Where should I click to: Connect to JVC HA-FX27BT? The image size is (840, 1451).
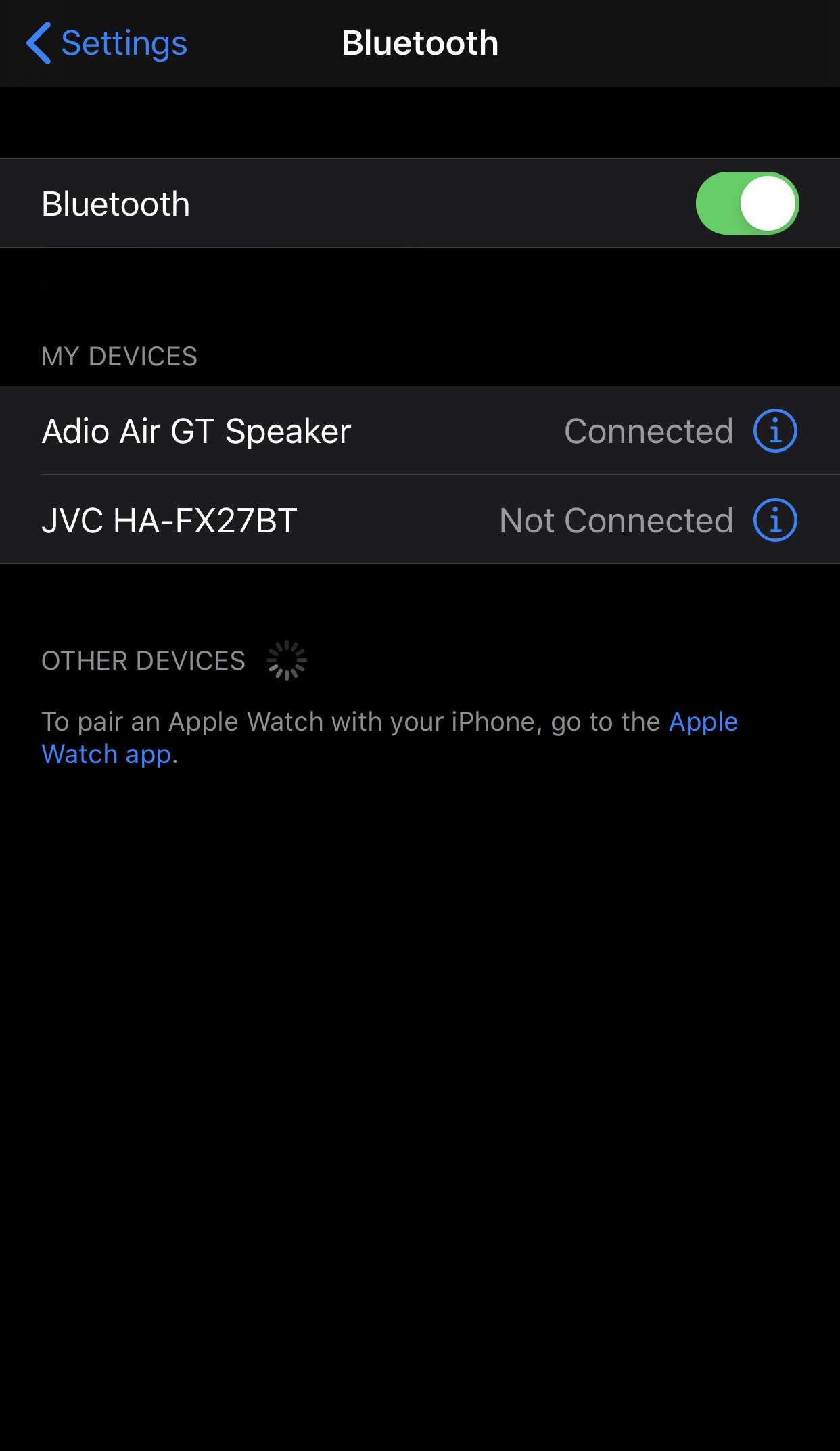click(x=169, y=520)
